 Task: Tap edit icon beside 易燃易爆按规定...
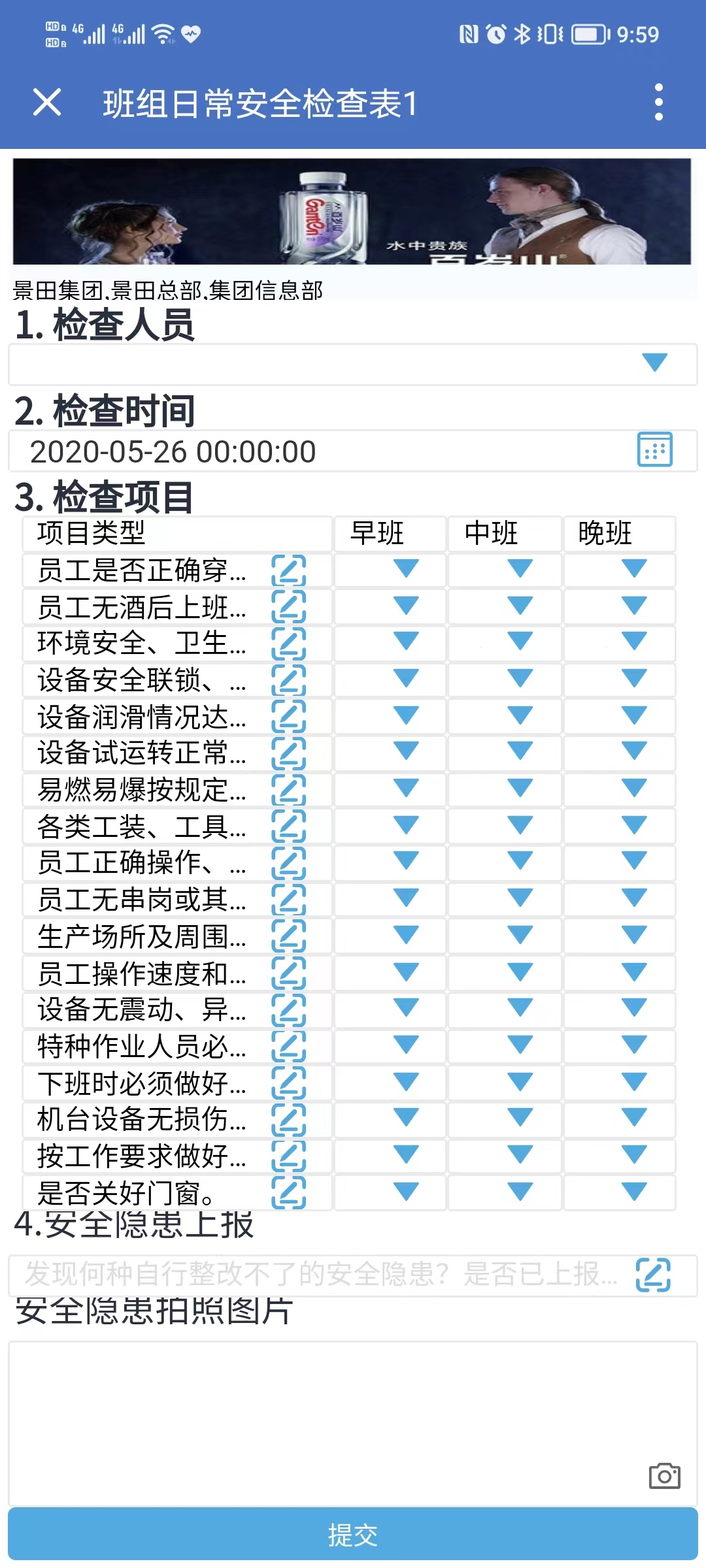pos(288,790)
